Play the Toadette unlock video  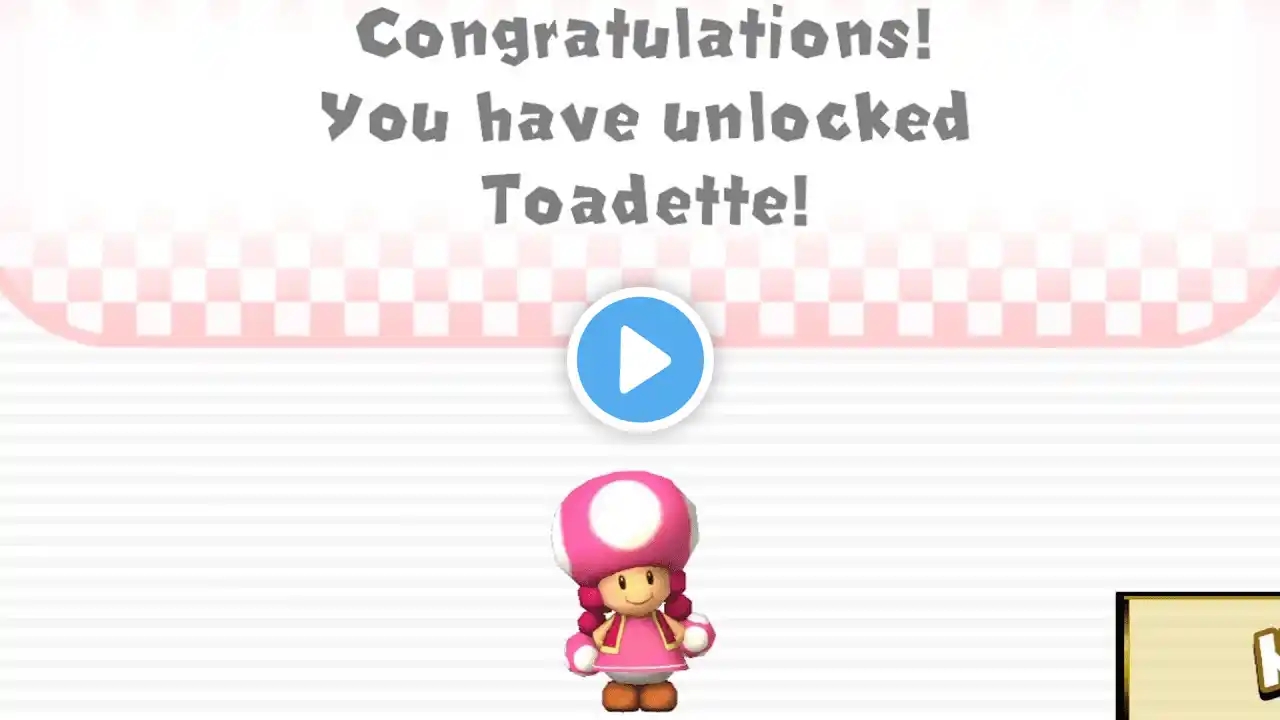[640, 360]
